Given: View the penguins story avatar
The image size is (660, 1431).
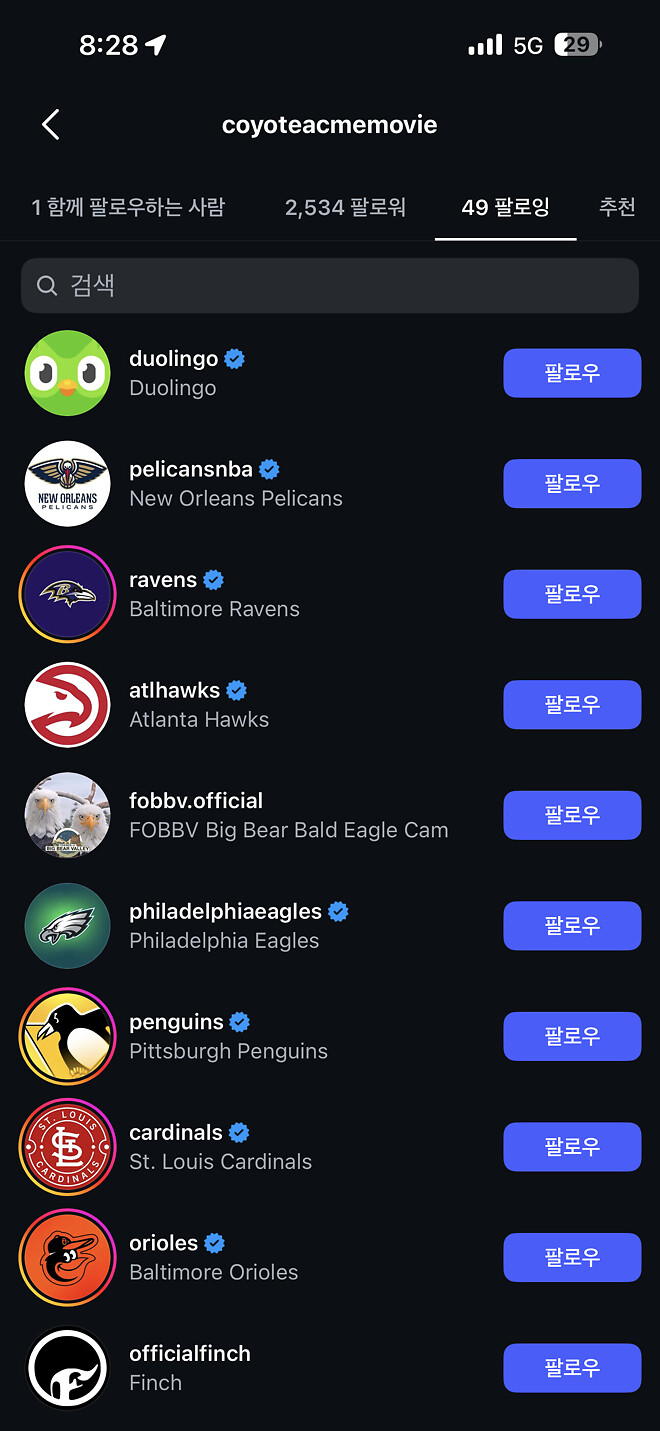Looking at the screenshot, I should point(67,1036).
